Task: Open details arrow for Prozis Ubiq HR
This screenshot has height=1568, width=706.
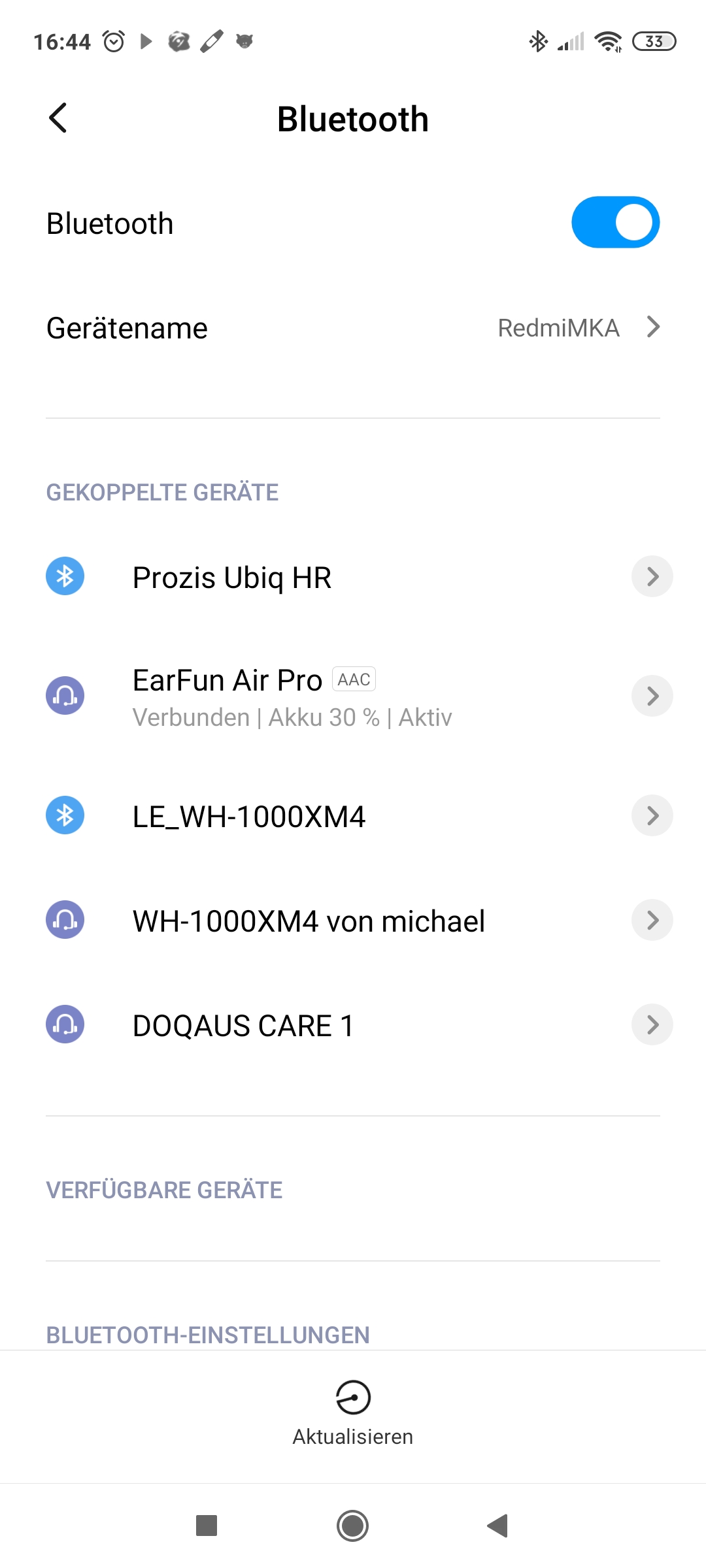Action: [652, 577]
